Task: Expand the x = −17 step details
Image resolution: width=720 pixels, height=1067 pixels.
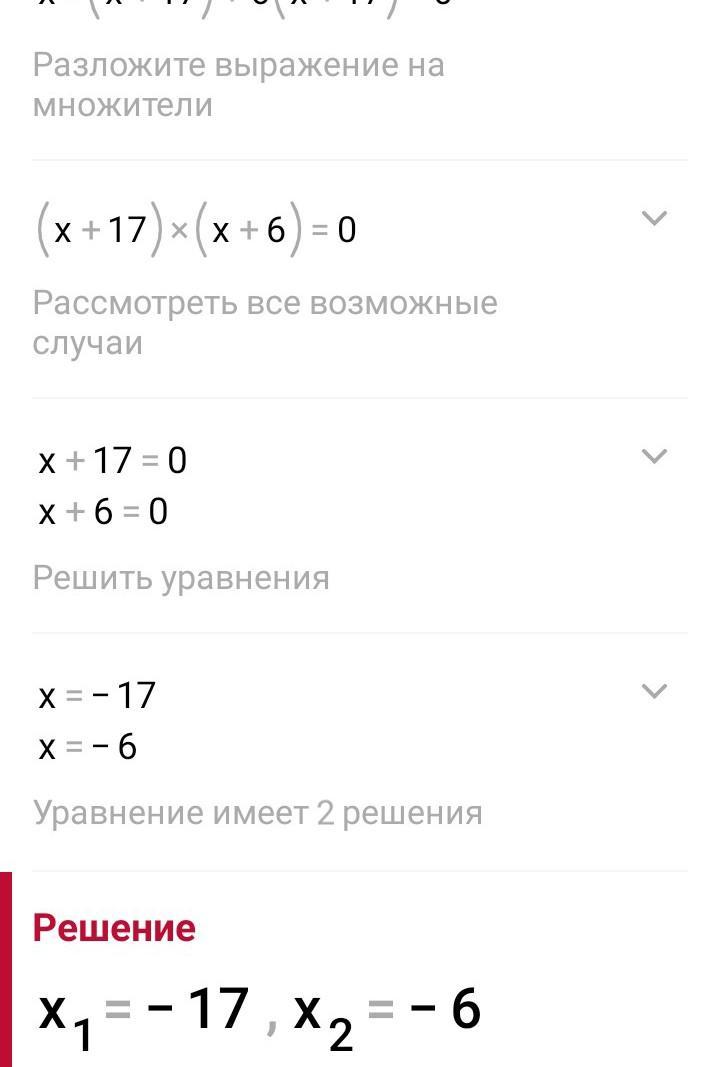Action: pos(653,691)
